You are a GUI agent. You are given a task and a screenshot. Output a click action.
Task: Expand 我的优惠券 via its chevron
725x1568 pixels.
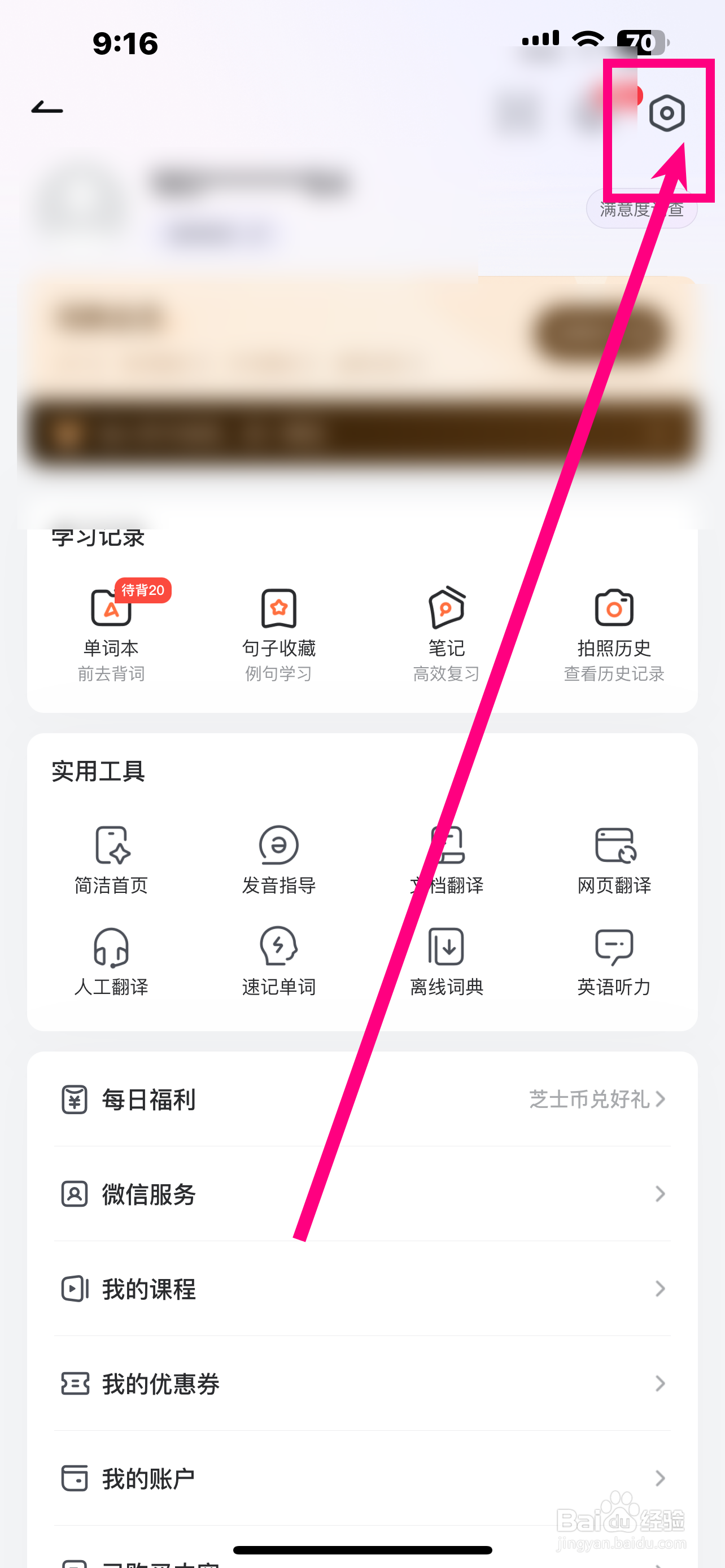click(x=661, y=1384)
